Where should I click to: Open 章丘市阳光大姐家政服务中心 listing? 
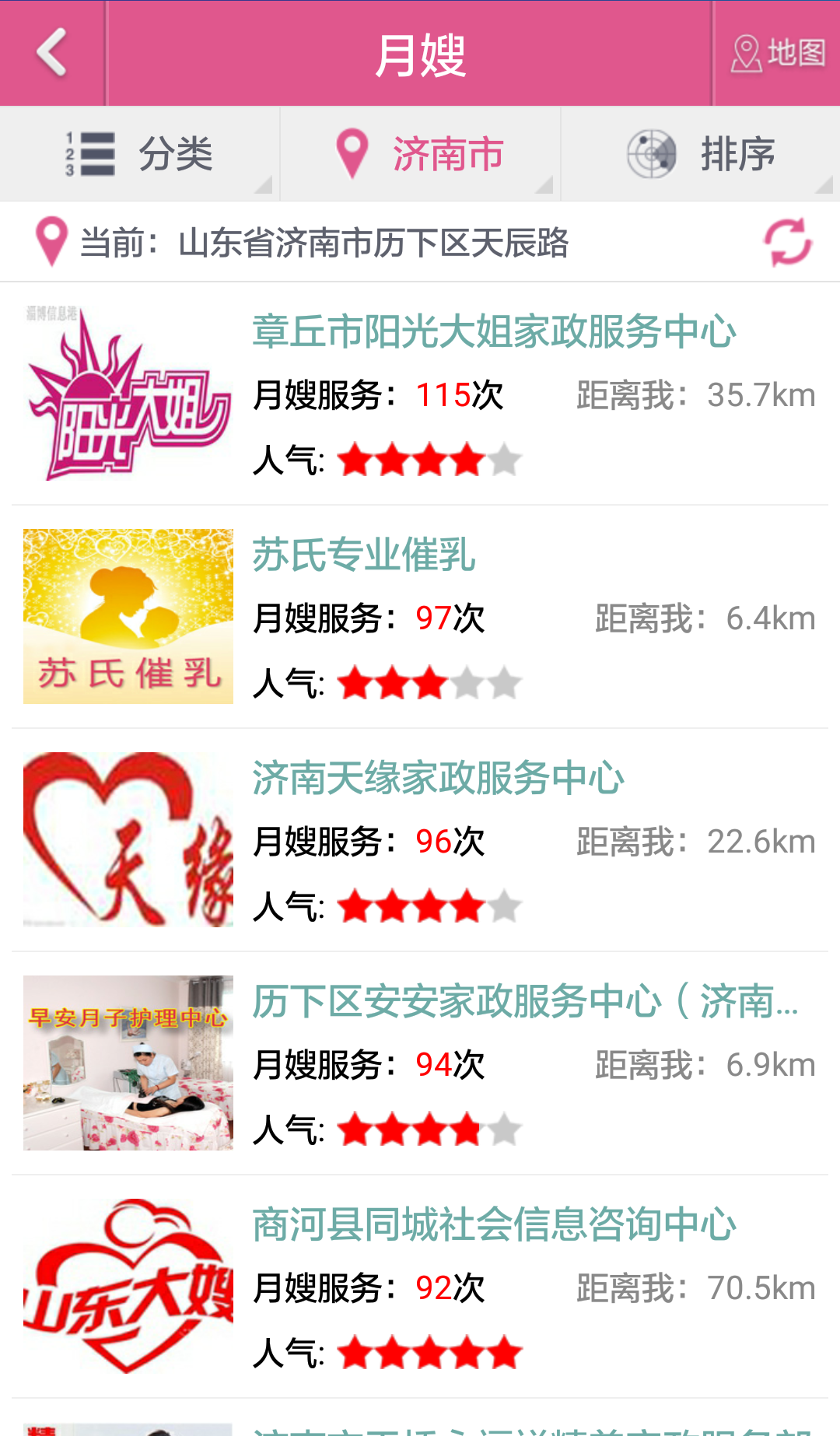tap(494, 332)
